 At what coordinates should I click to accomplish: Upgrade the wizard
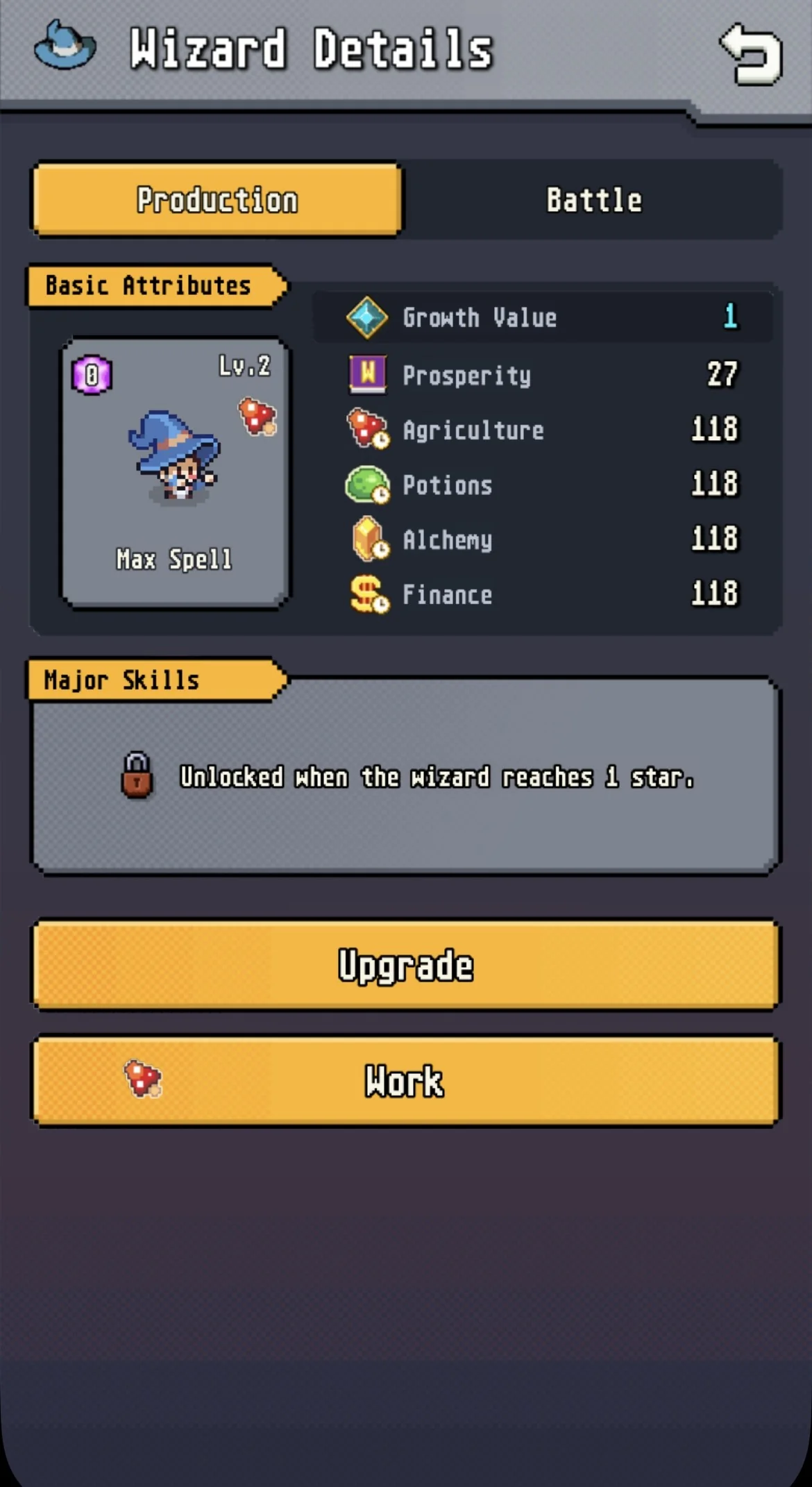tap(406, 965)
